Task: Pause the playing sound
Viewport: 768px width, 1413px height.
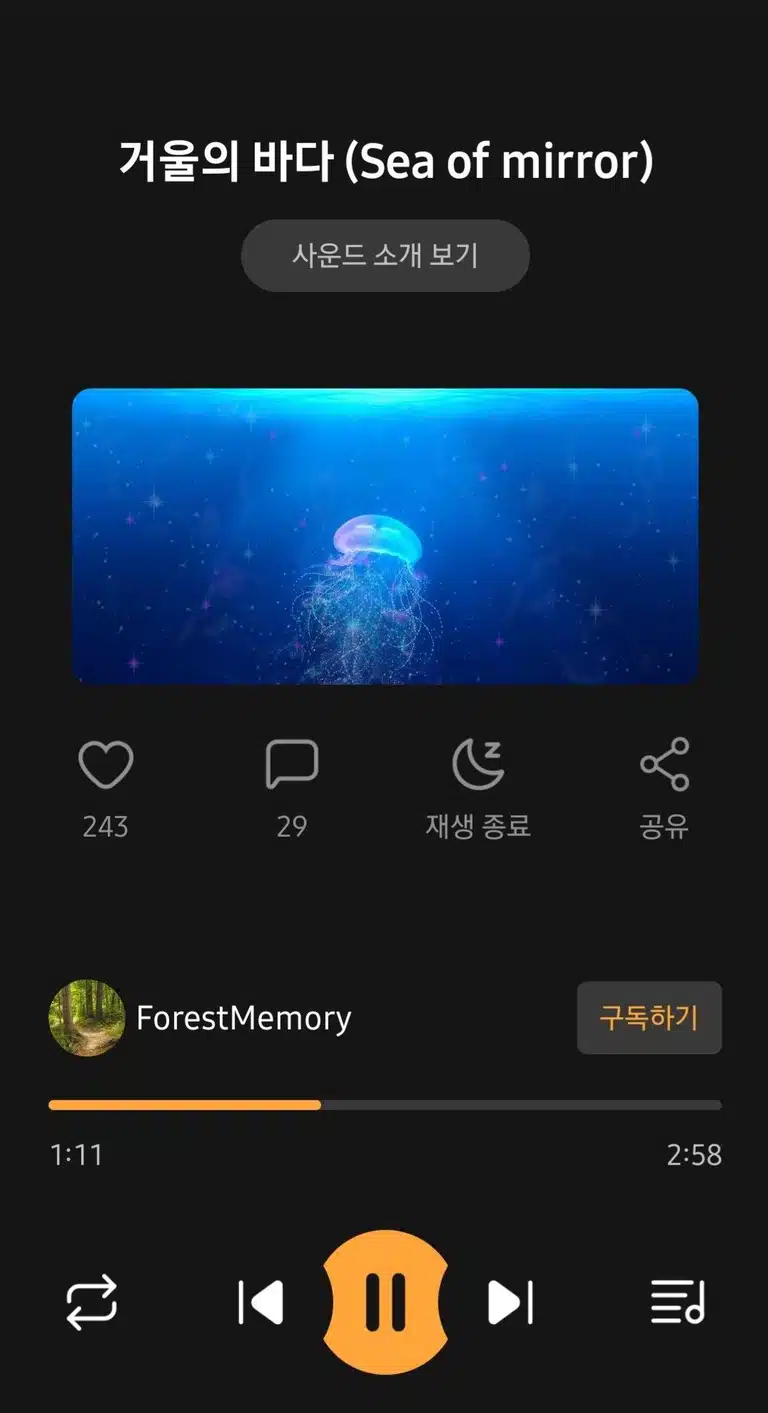Action: (x=385, y=1303)
